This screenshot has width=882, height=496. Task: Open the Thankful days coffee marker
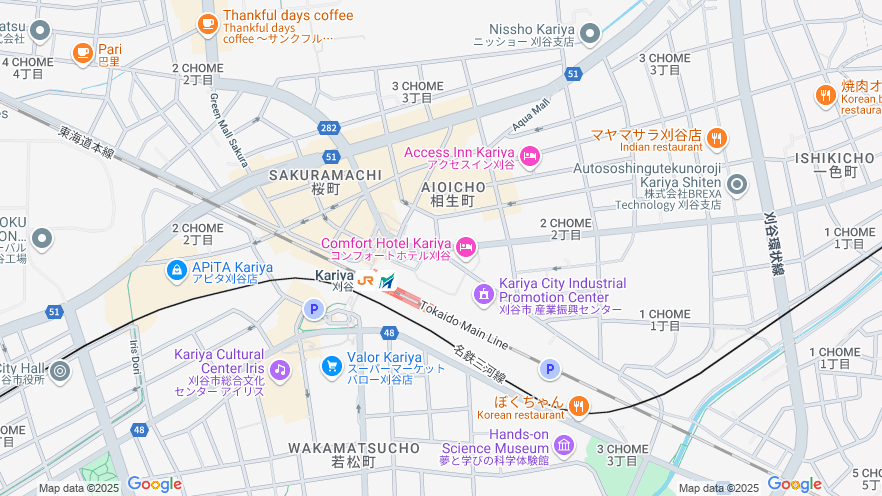207,24
